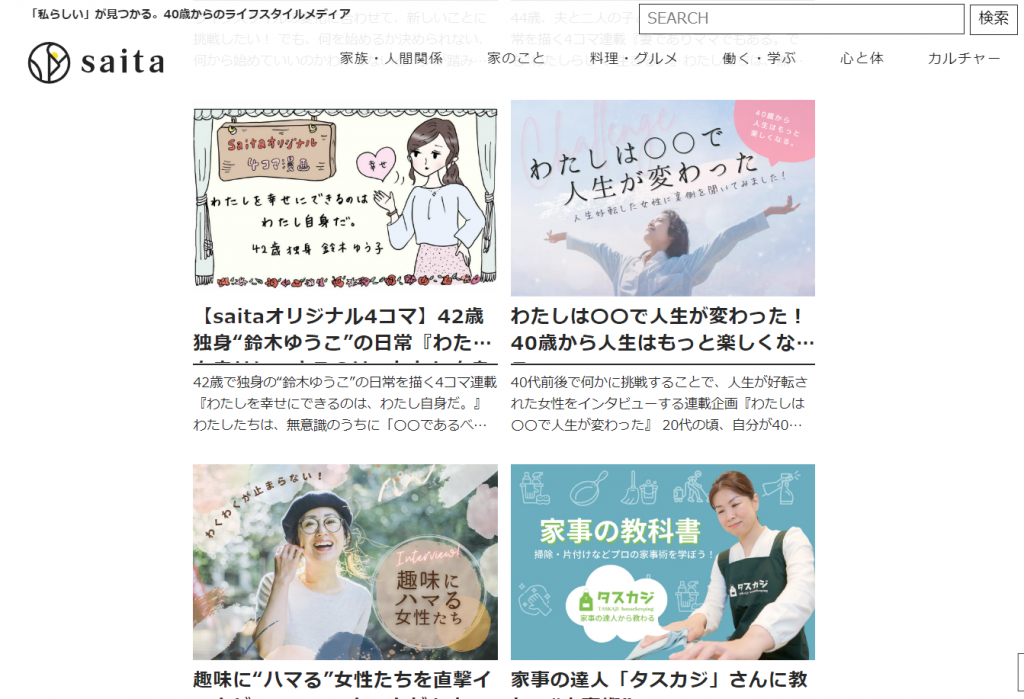Read the 42歳独身"鈴木ゆうこ"の日常 article title
Screen dimensions: 1024x699
(345, 330)
